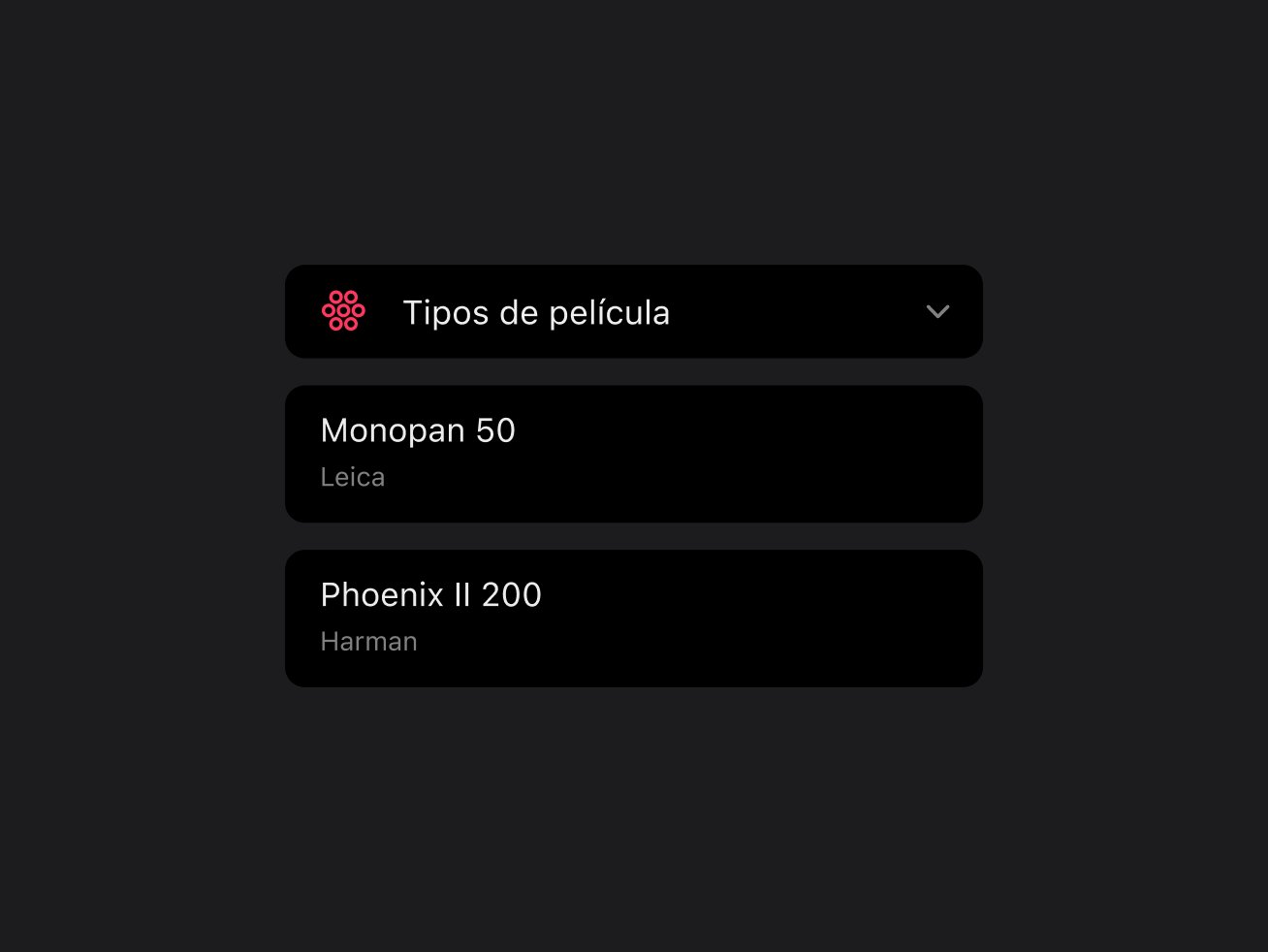Image resolution: width=1268 pixels, height=952 pixels.
Task: Select the Phoenix II 200 Harman film
Action: (633, 619)
